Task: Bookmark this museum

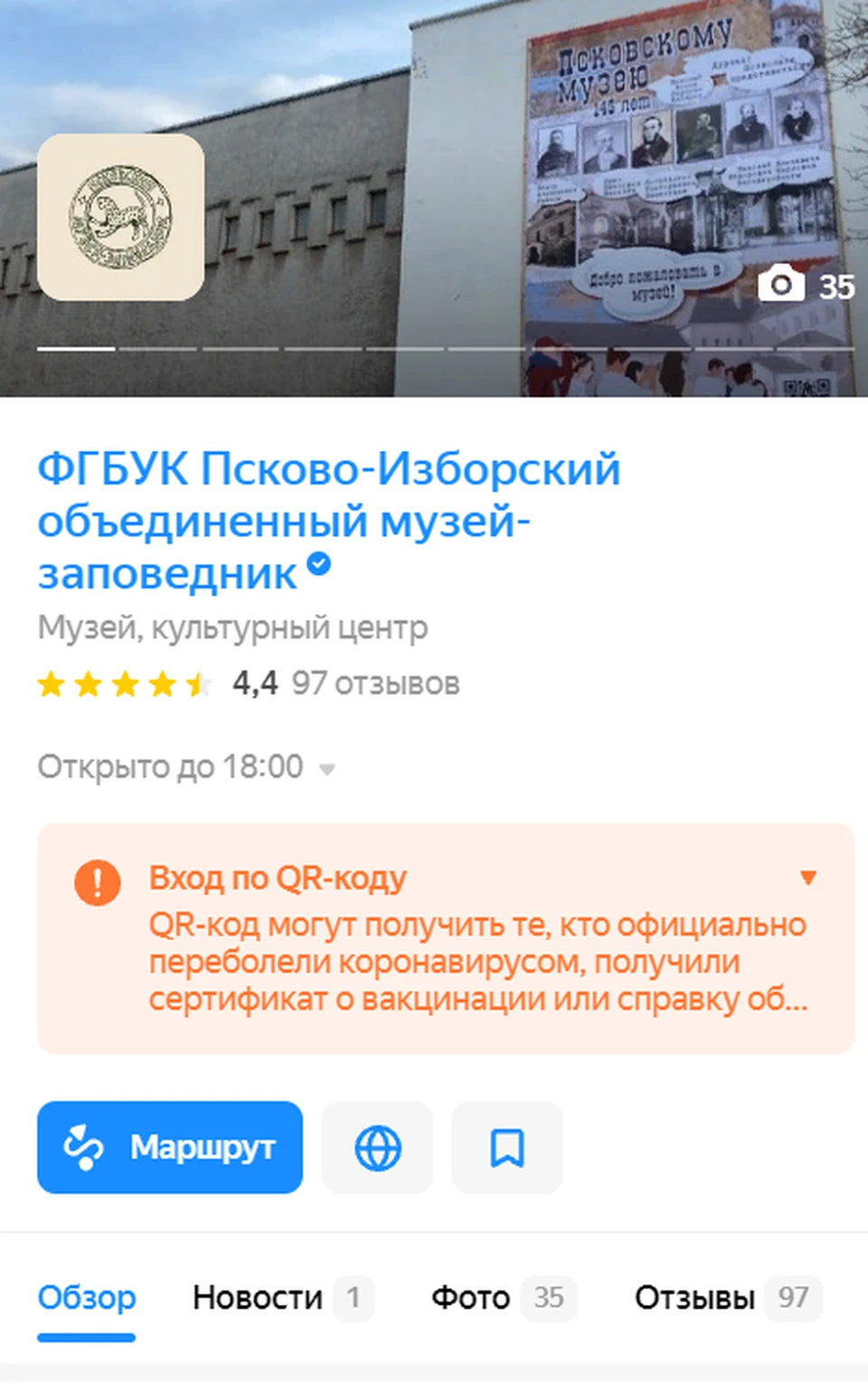Action: click(x=506, y=1148)
